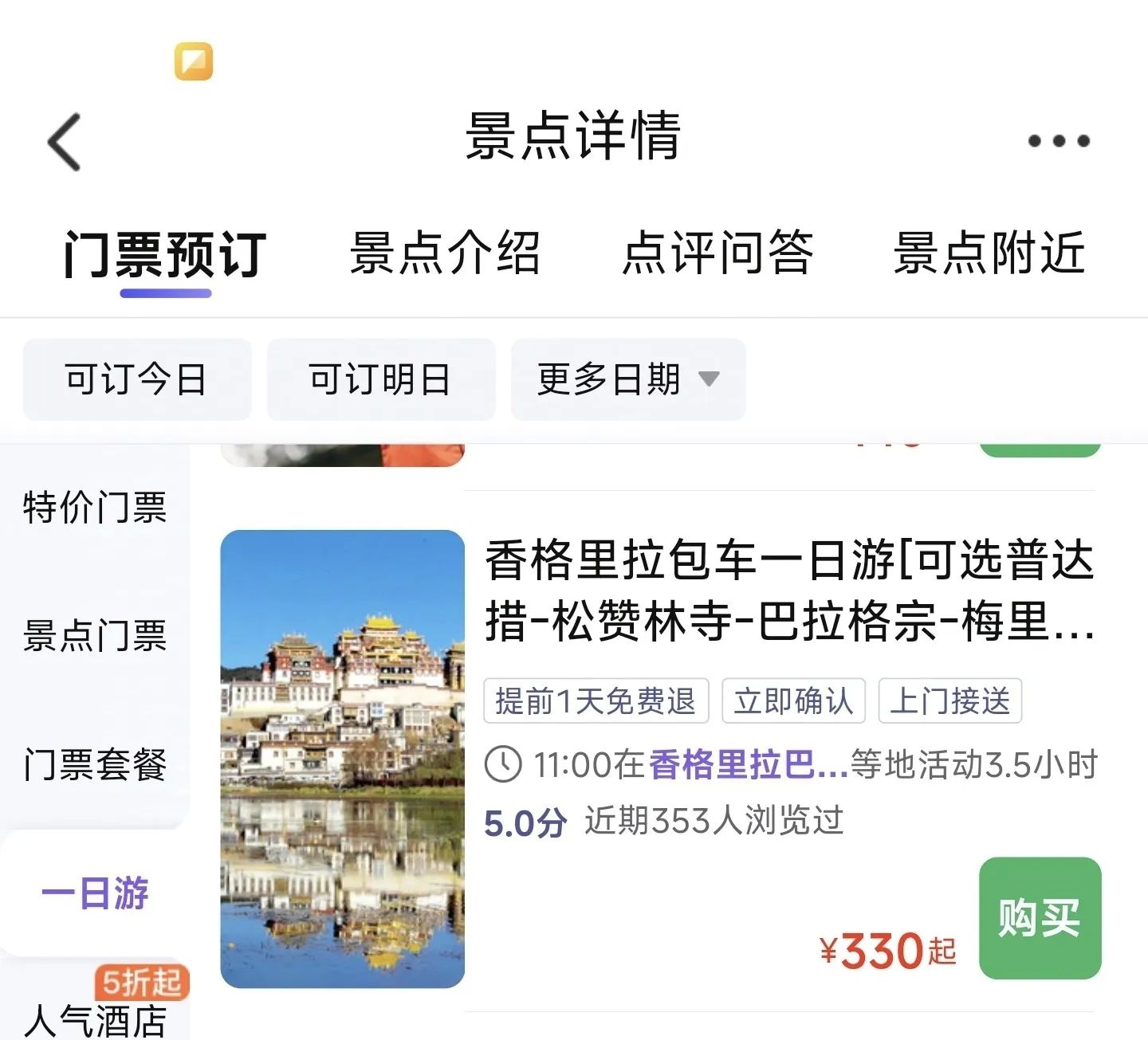Select the 门票预订 tab
This screenshot has height=1040, width=1148.
(165, 255)
